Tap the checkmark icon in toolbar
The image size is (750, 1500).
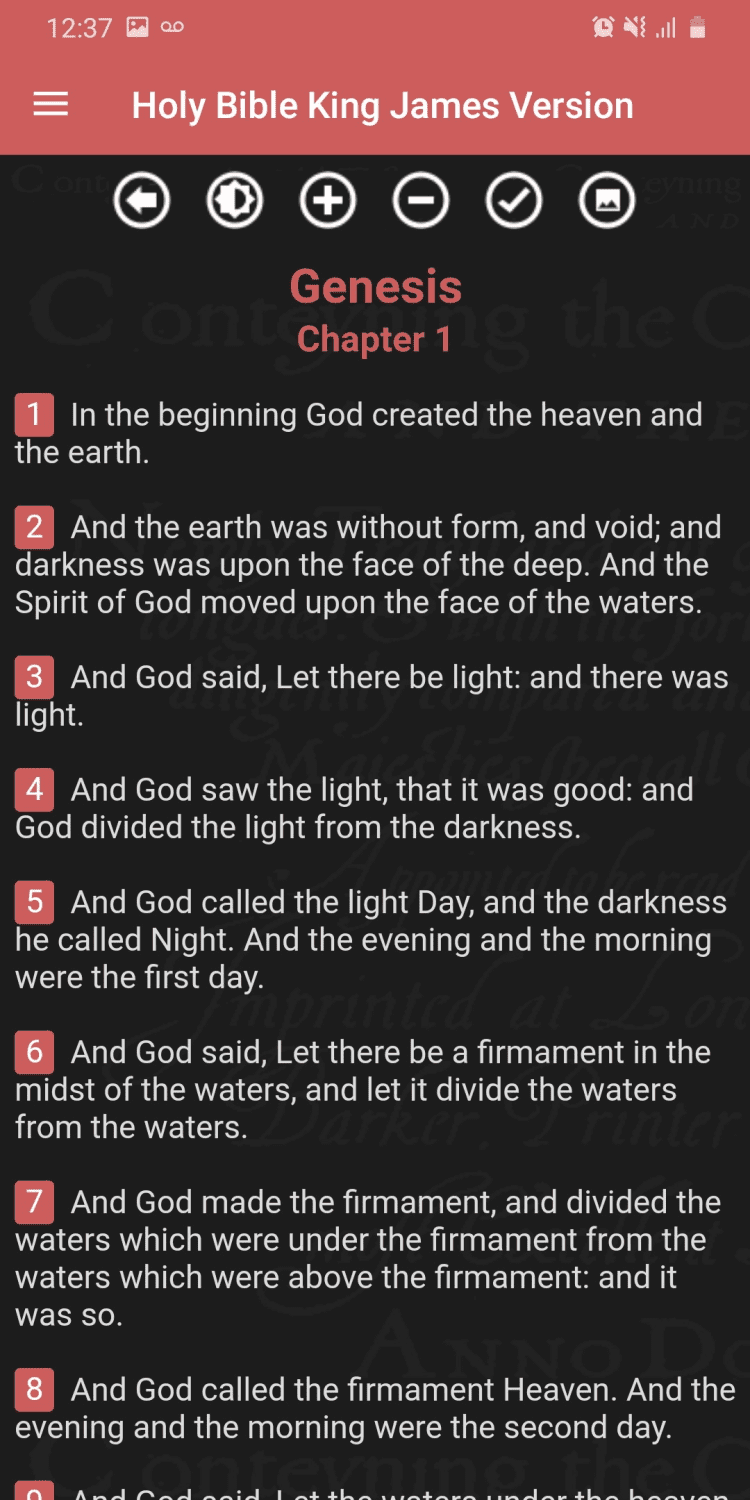(514, 201)
